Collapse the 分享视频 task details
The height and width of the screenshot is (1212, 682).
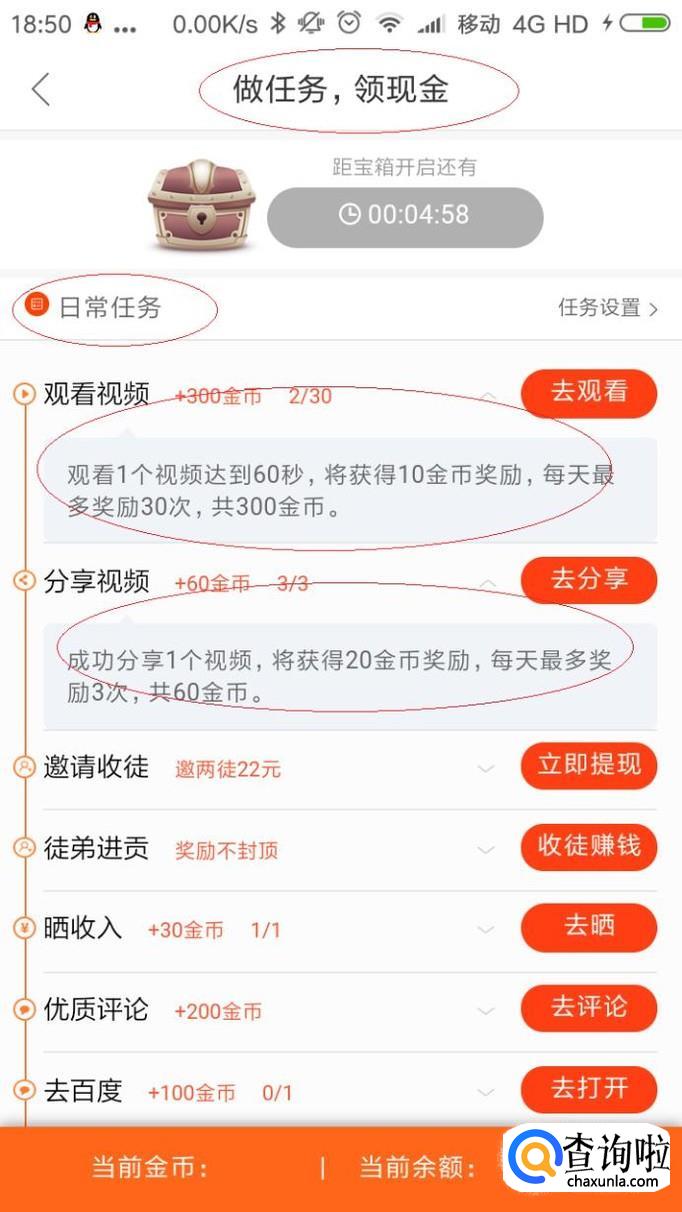(487, 582)
